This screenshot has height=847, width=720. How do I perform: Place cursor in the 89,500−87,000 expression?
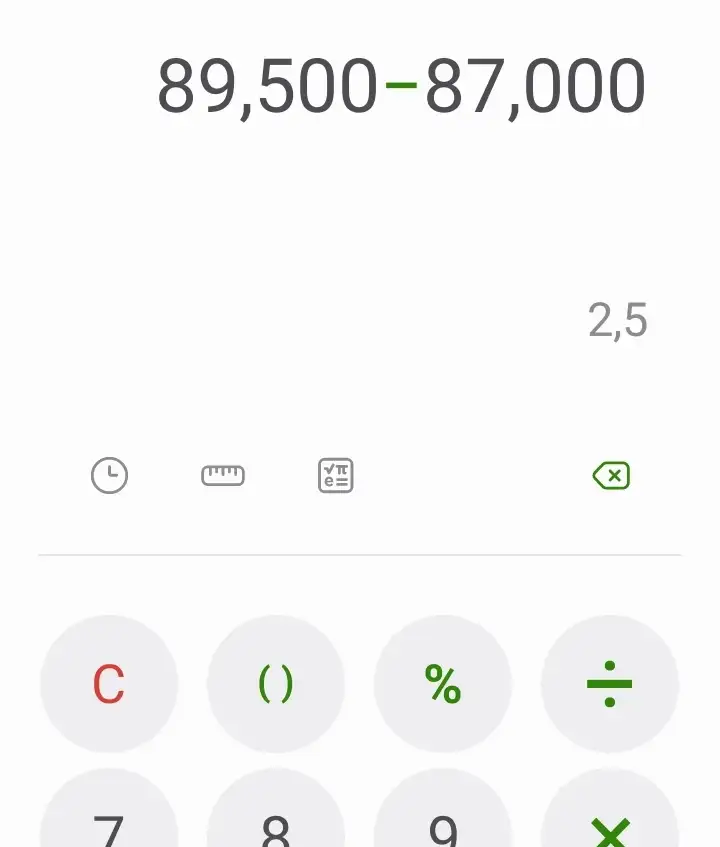[x=401, y=87]
